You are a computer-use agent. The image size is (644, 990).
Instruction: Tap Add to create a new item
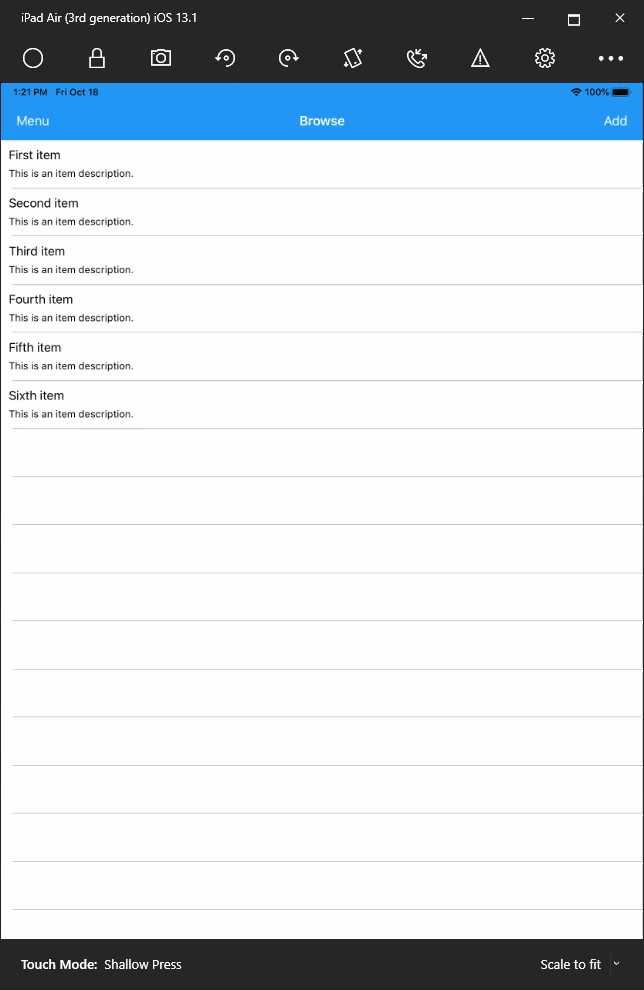[x=615, y=121]
